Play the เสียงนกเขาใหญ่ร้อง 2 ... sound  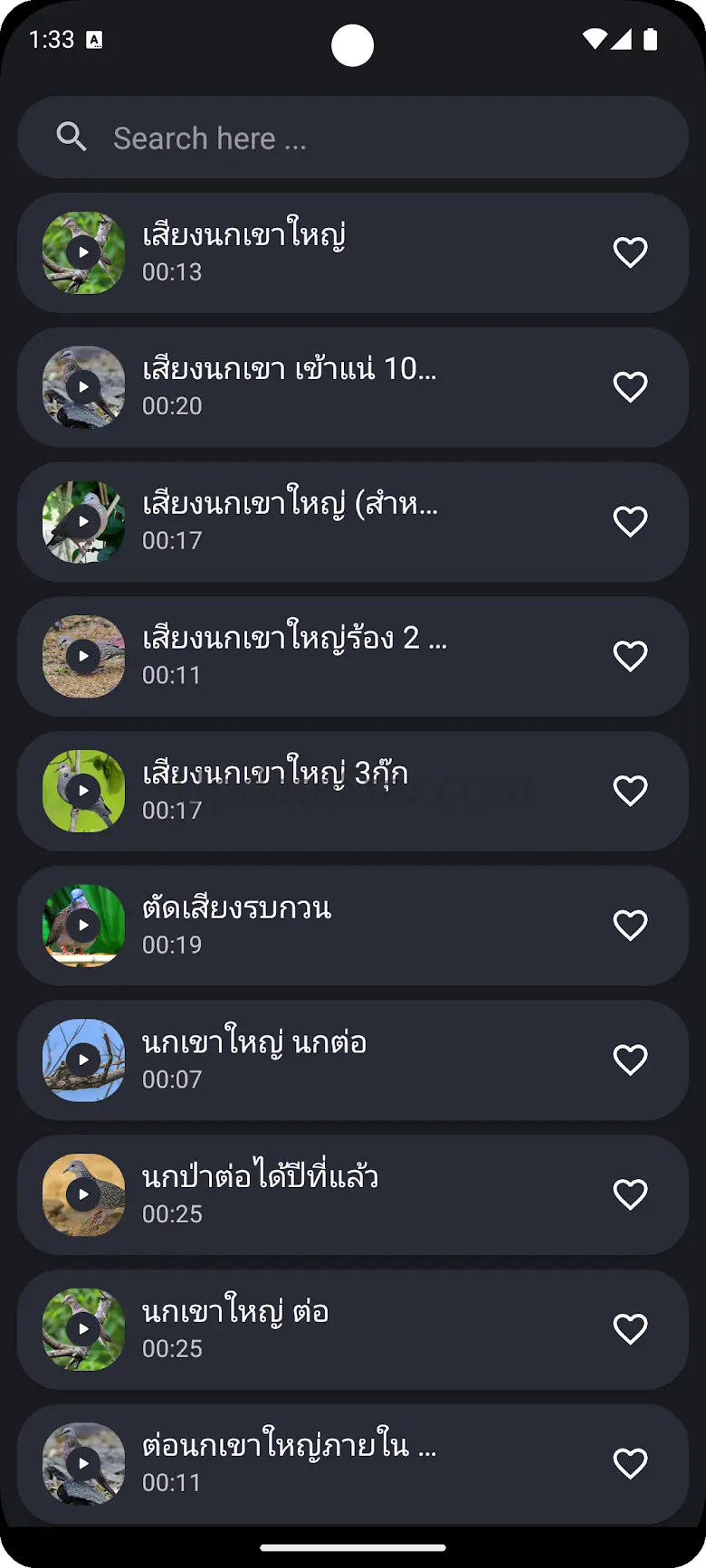pos(83,656)
